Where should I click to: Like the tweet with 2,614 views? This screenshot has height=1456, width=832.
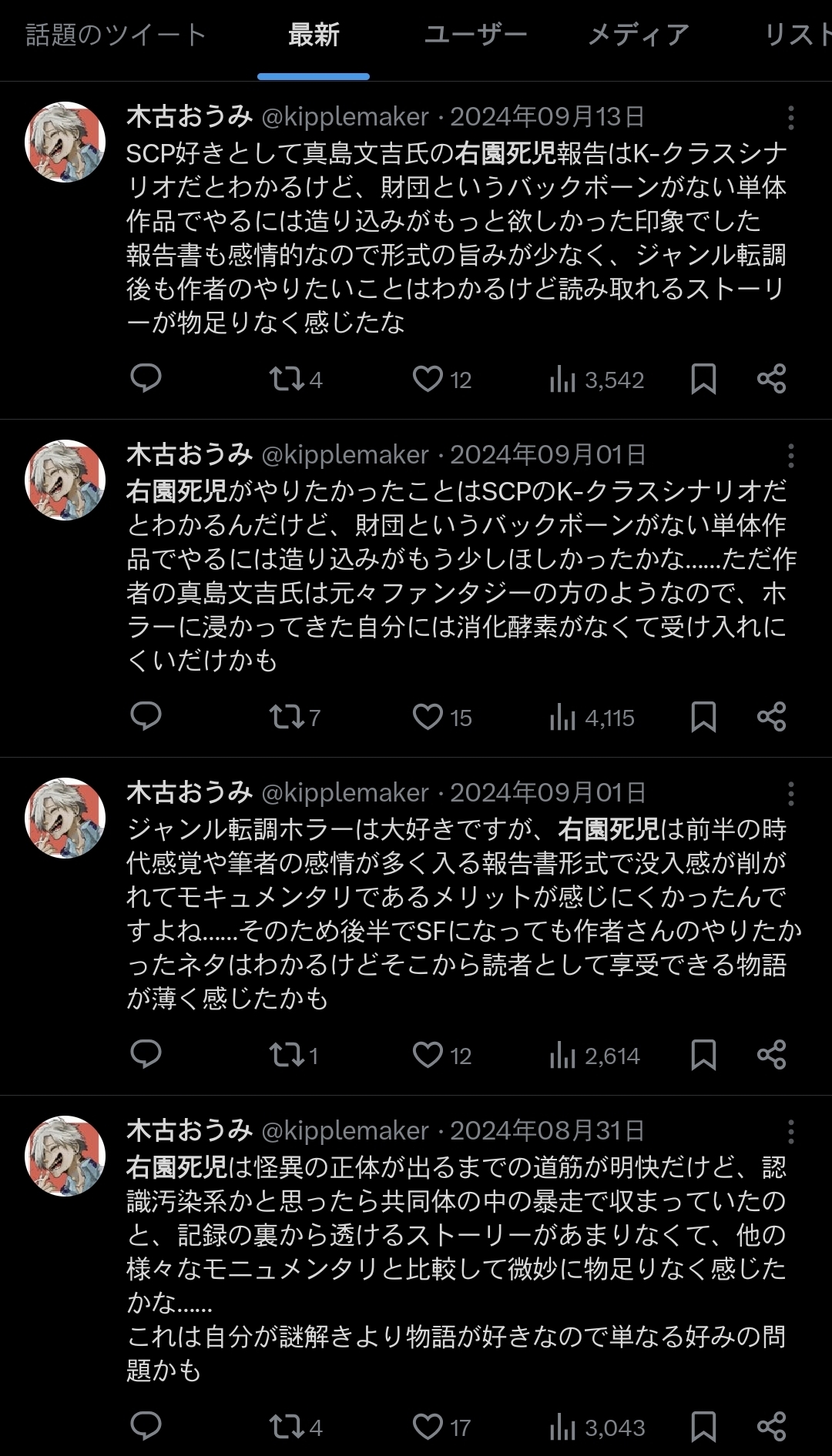point(428,1055)
